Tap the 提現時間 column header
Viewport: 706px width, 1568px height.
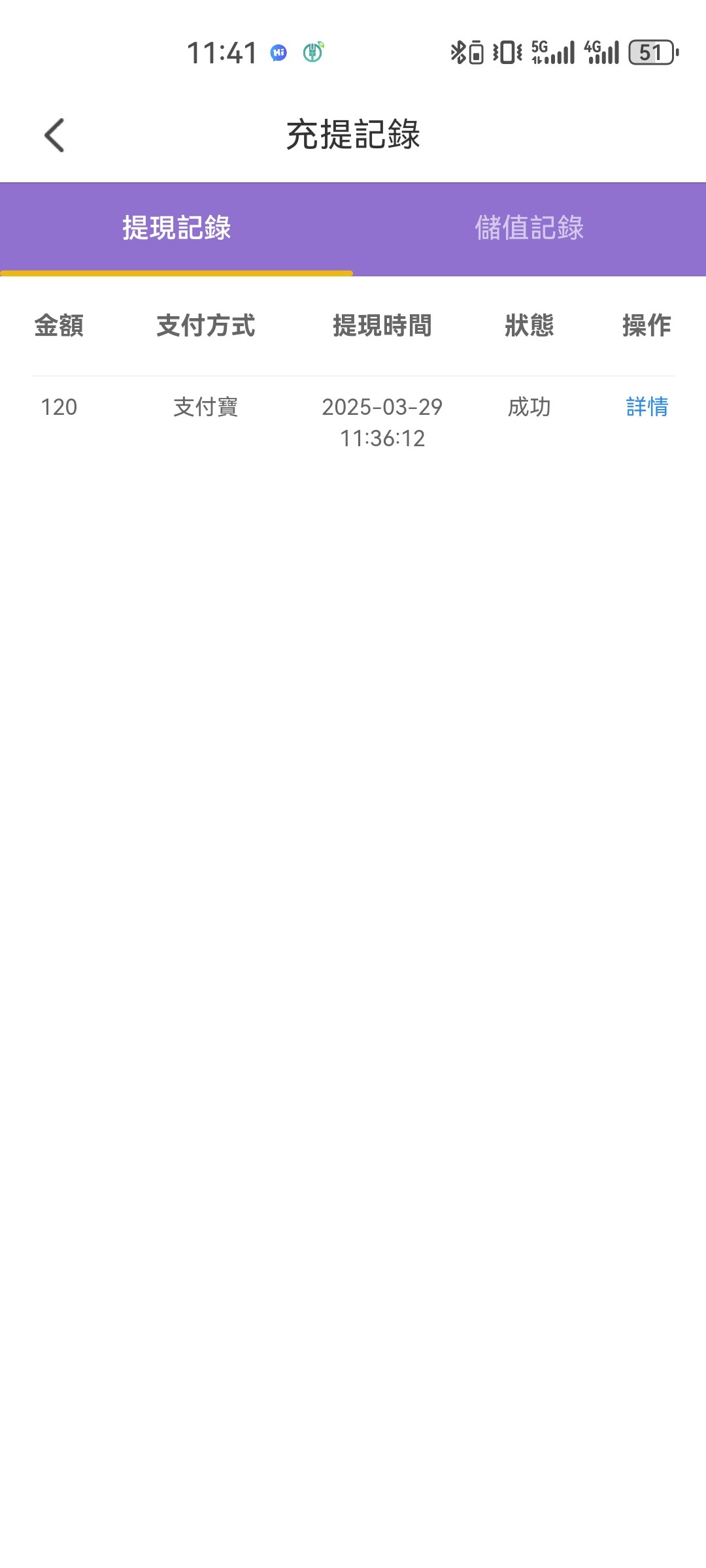click(382, 327)
